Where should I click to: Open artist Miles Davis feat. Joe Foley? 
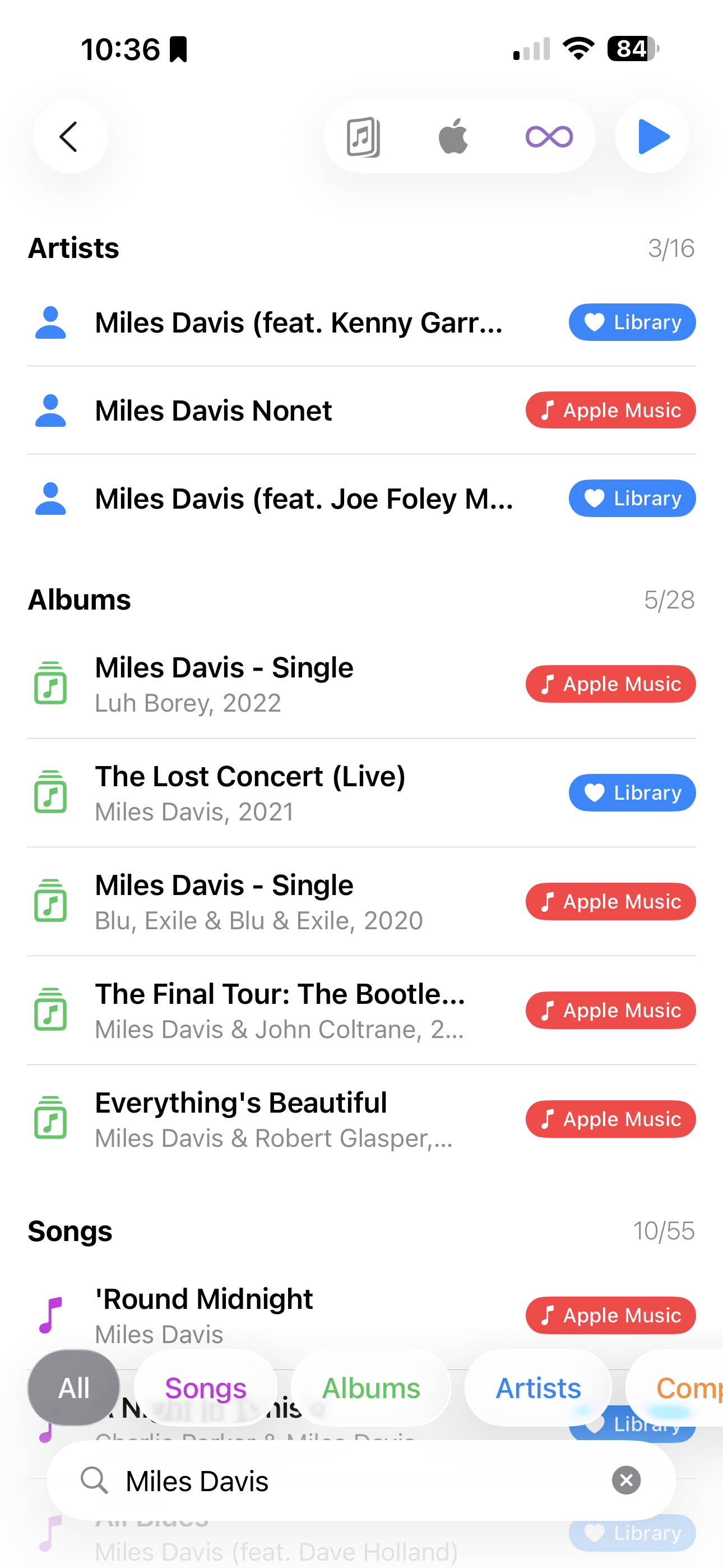point(303,499)
